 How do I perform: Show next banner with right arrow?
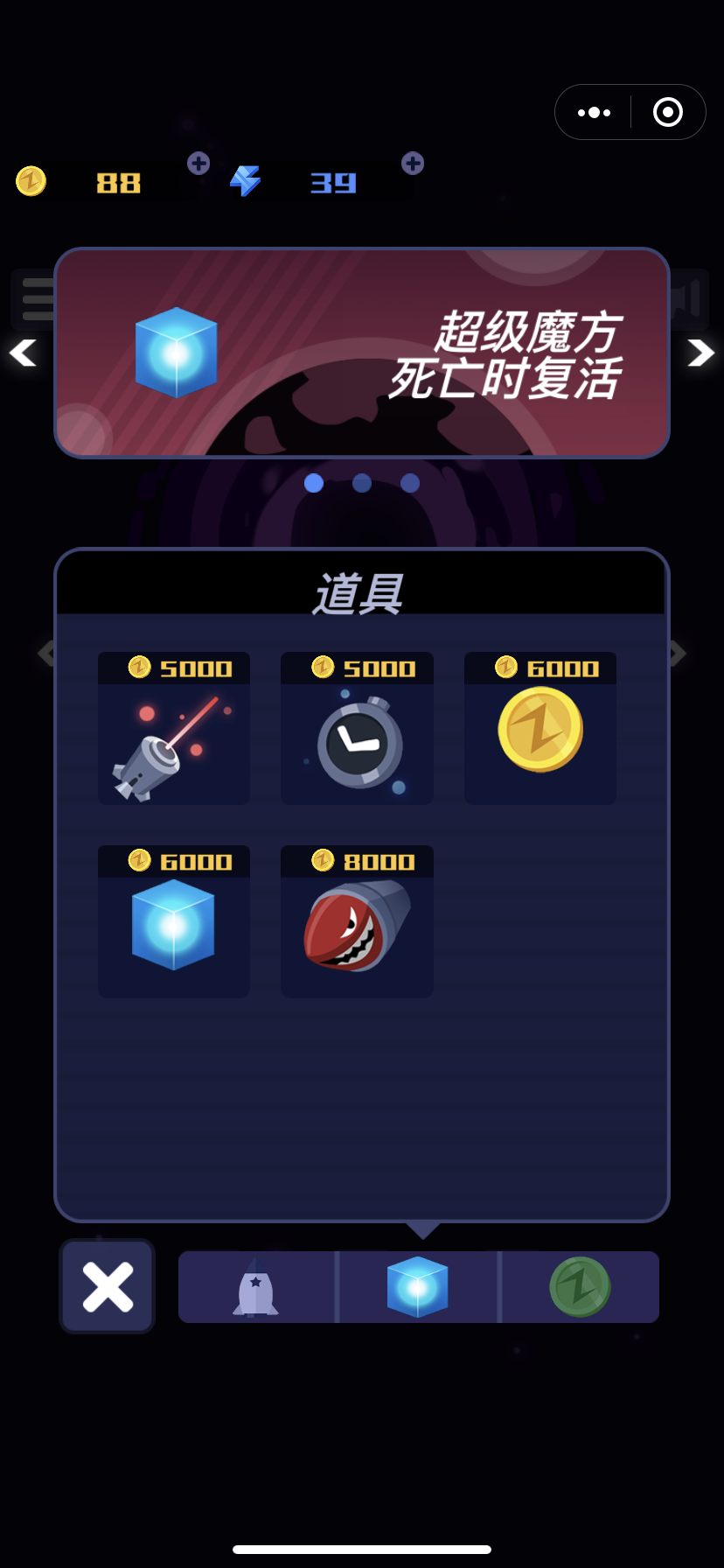click(x=700, y=353)
